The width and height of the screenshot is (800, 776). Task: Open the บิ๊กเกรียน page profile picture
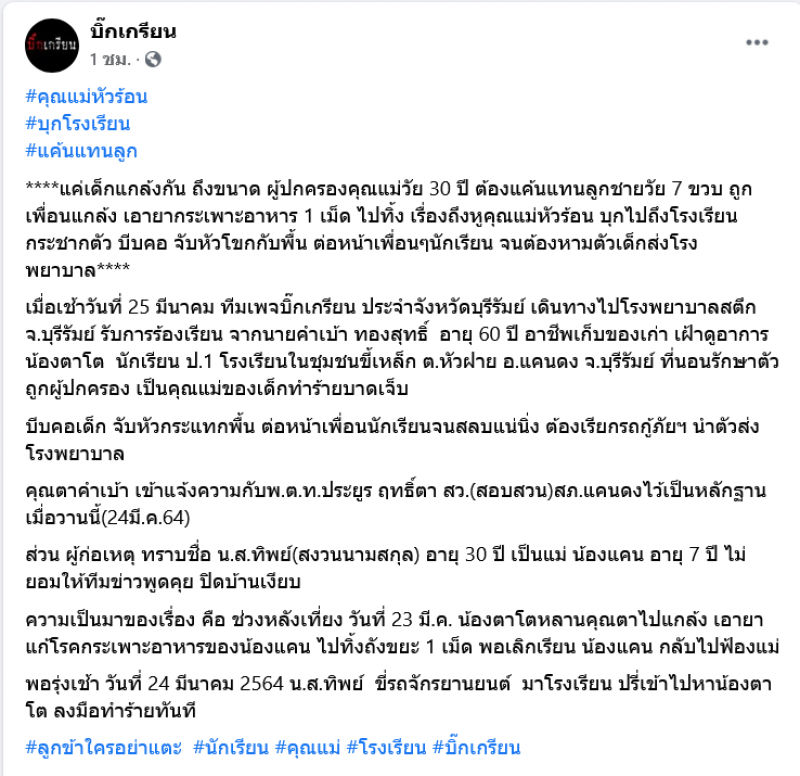[52, 45]
